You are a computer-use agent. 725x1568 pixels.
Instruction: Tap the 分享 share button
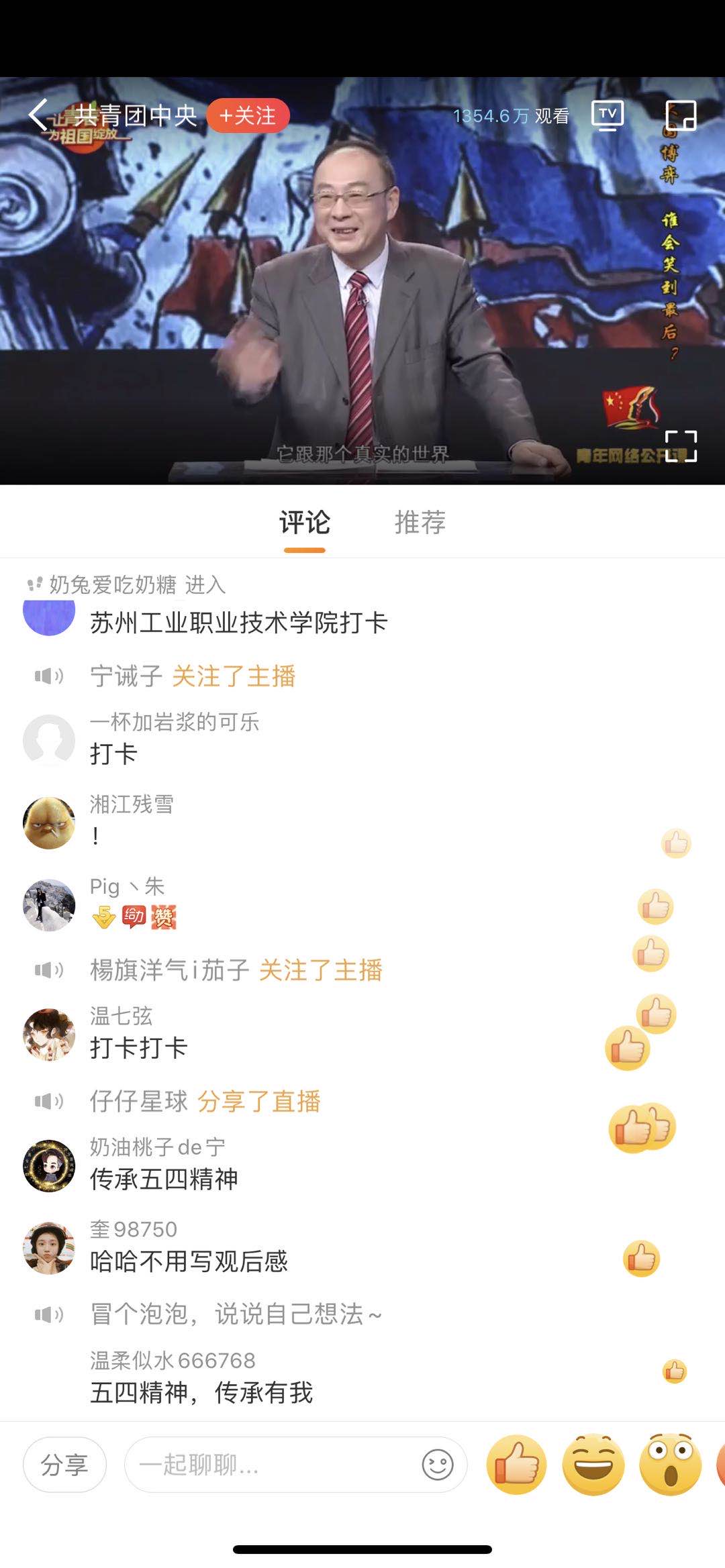pyautogui.click(x=65, y=1464)
